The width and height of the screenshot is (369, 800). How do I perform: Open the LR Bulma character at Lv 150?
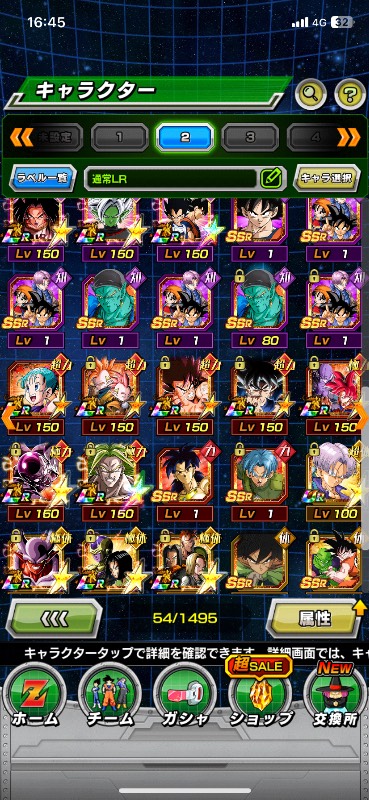36,398
